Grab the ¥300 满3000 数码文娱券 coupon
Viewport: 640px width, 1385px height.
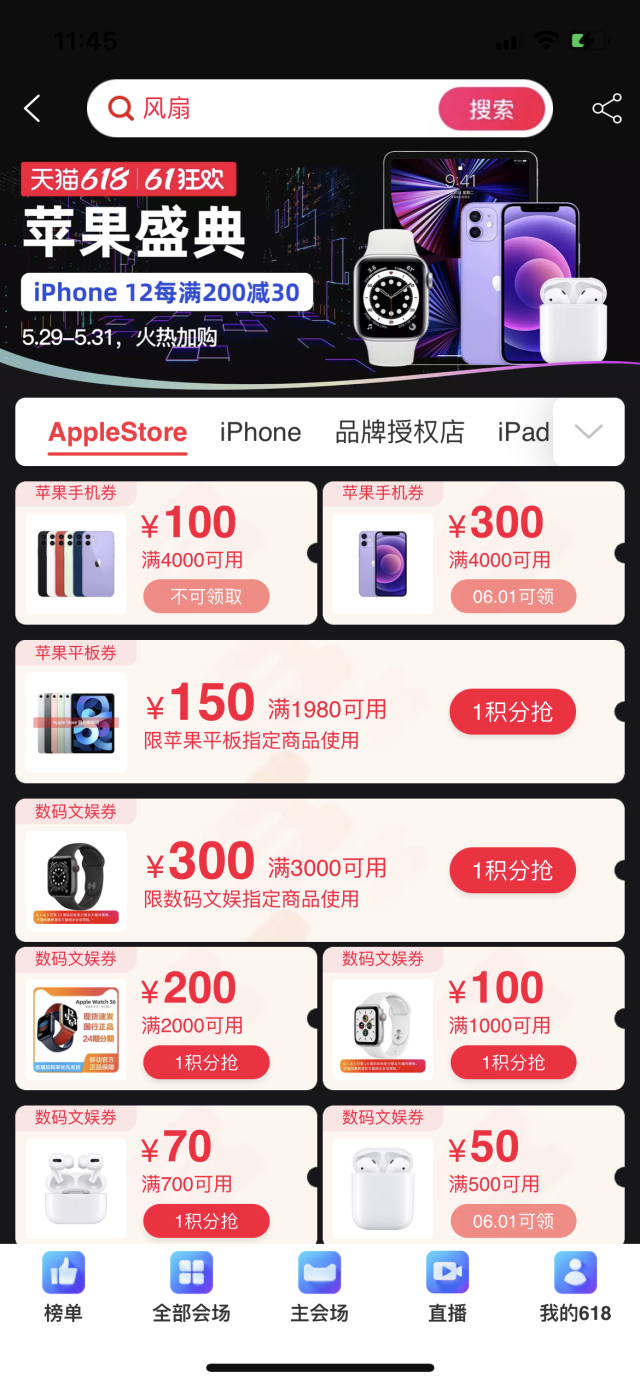tap(512, 871)
